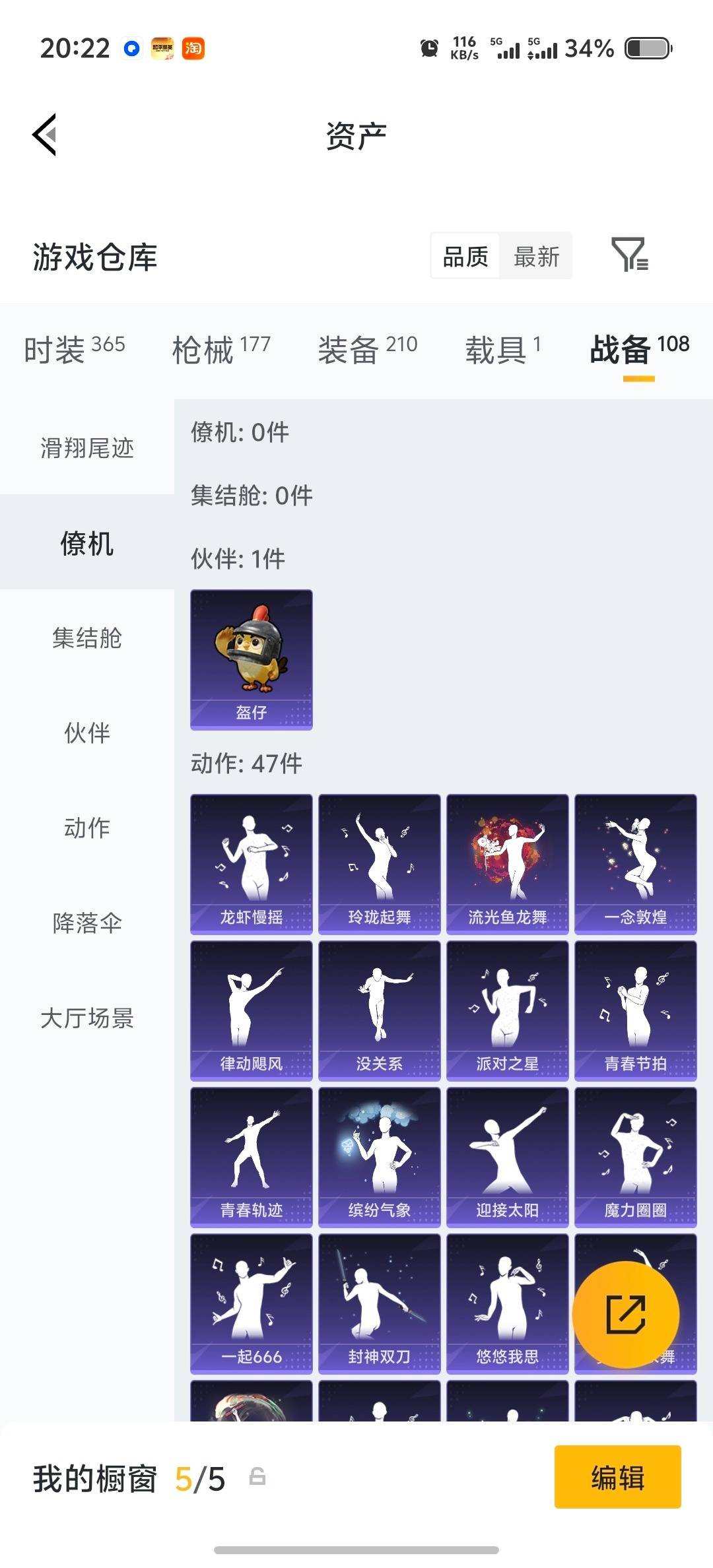
Task: Tap the back arrow at the top left
Action: click(44, 134)
